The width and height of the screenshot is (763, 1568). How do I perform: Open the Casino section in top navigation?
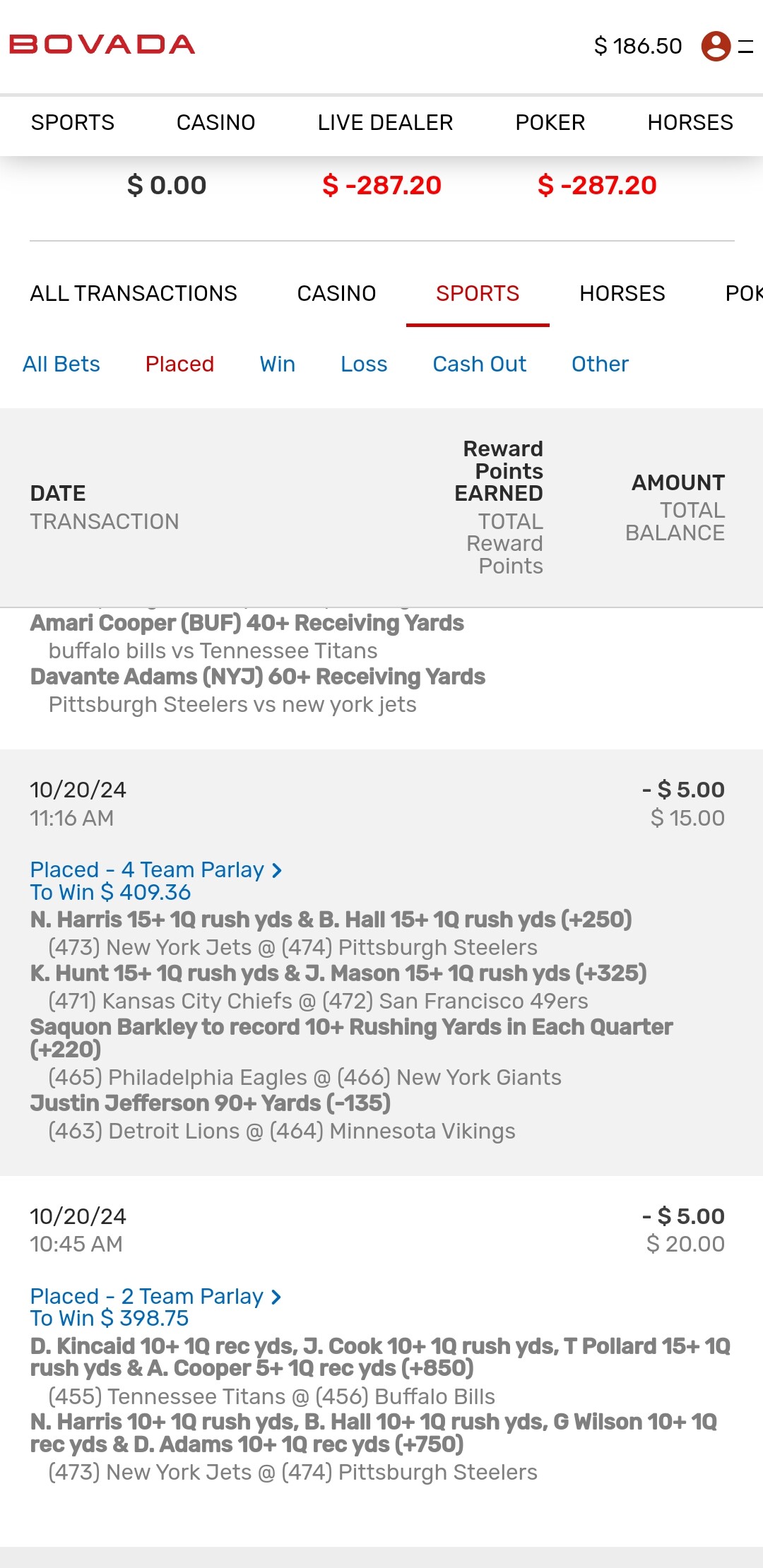pyautogui.click(x=215, y=122)
